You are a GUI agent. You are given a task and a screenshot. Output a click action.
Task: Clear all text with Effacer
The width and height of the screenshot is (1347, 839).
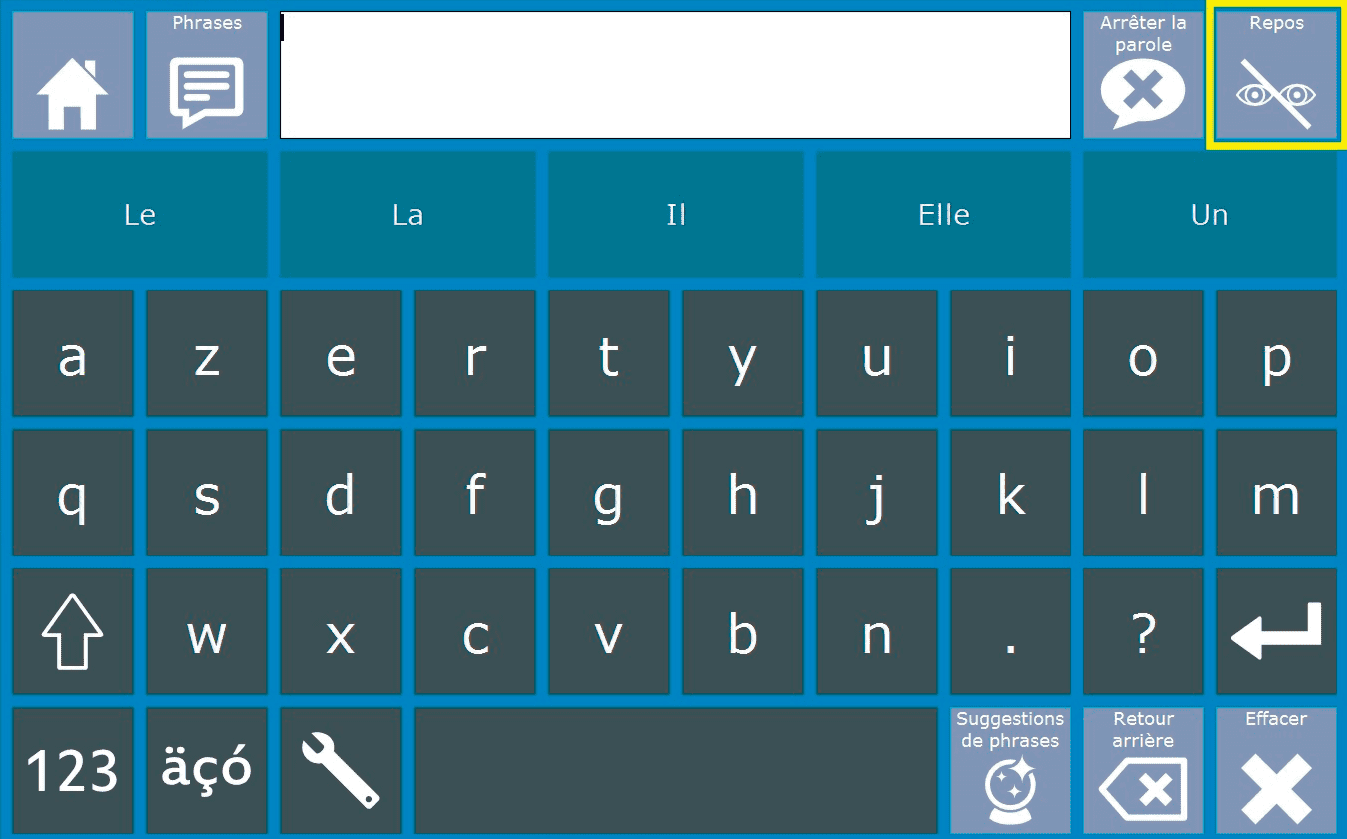tap(1276, 771)
